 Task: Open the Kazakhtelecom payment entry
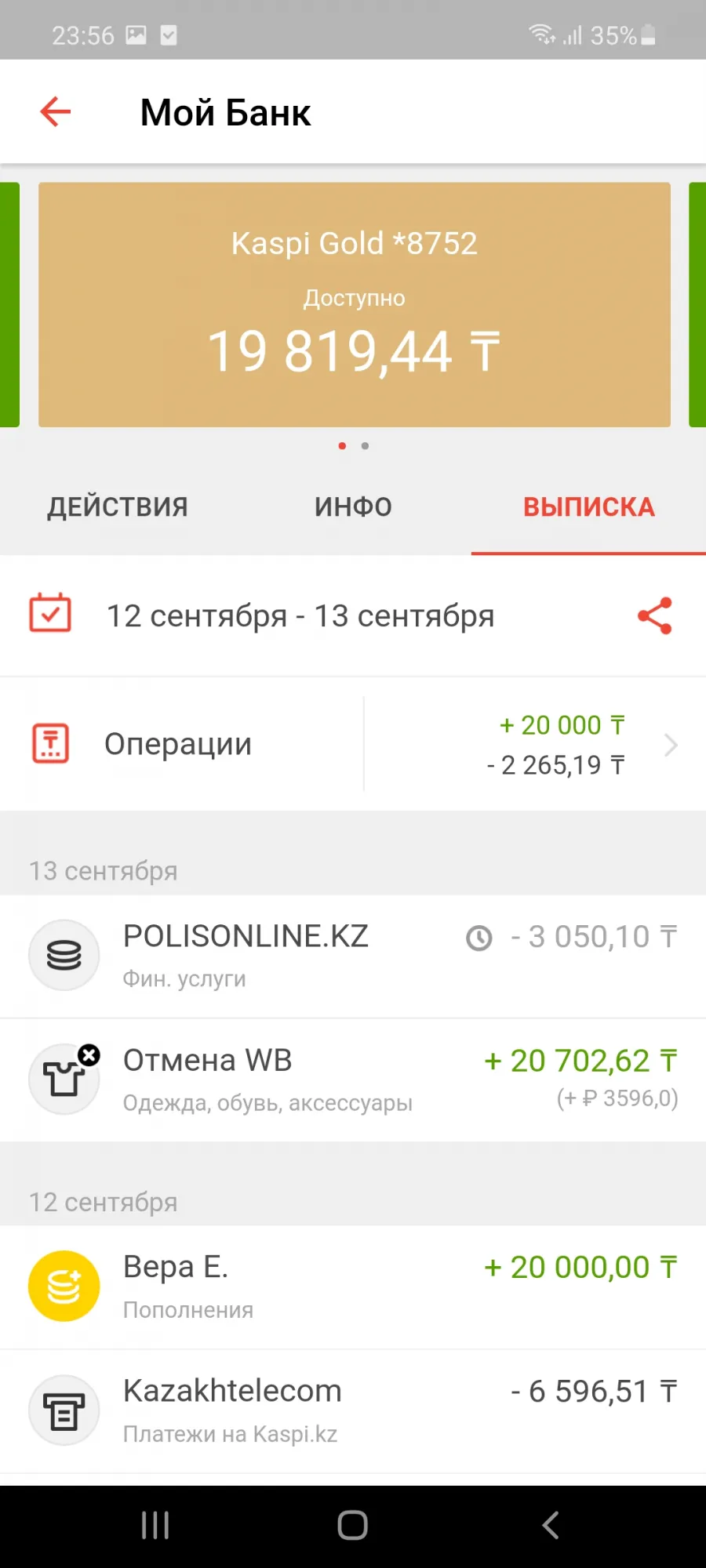point(353,1411)
